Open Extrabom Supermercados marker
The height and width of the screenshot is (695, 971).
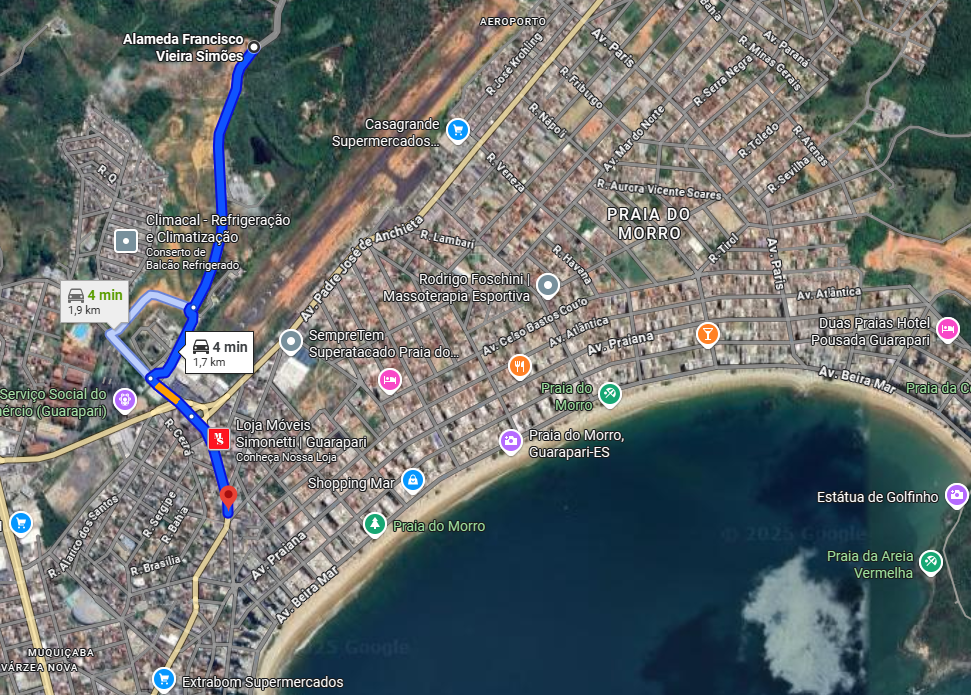point(164,680)
